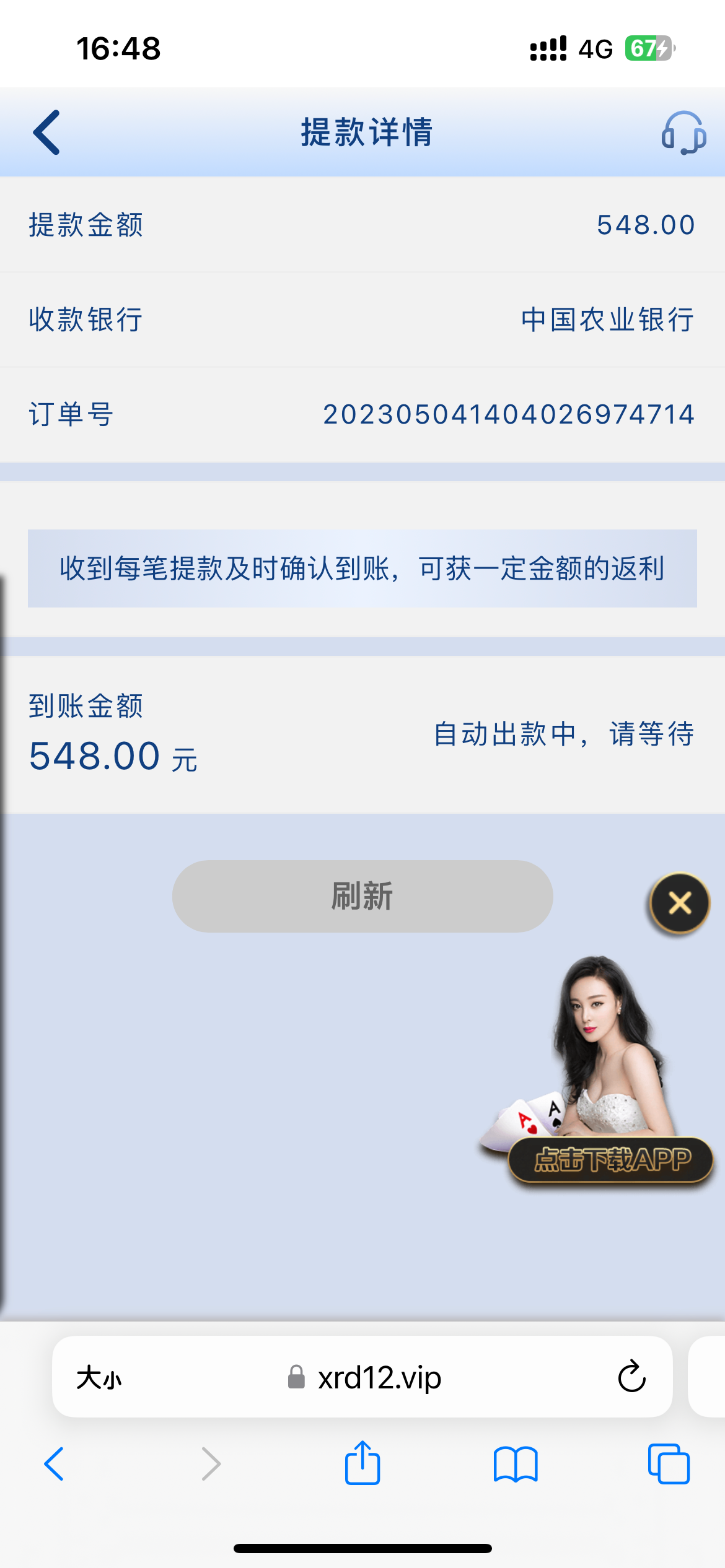Viewport: 725px width, 1568px height.
Task: Tap the 刷新 button
Action: (x=362, y=896)
